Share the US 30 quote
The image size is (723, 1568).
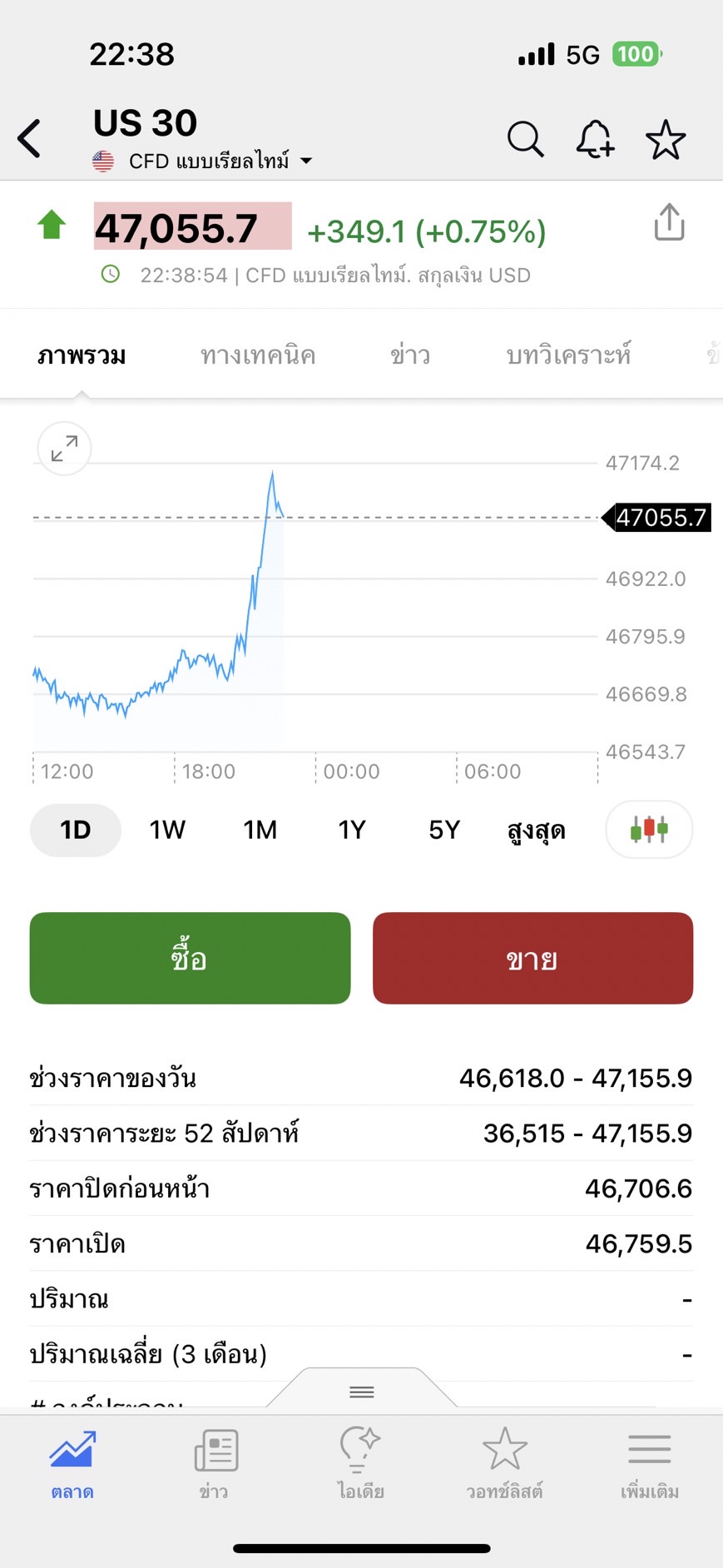[669, 222]
